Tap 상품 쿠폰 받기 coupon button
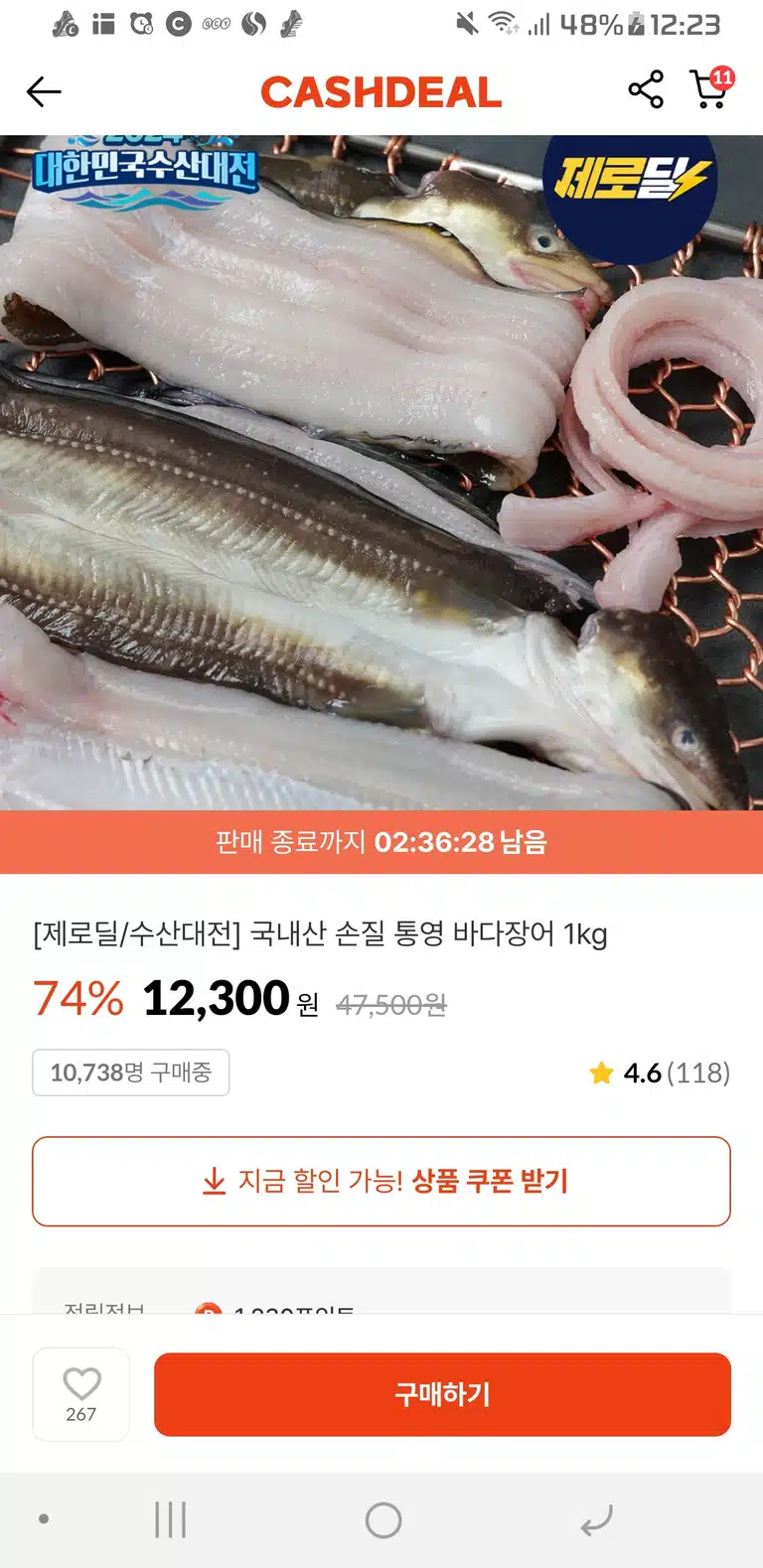763x1568 pixels. click(x=381, y=1181)
